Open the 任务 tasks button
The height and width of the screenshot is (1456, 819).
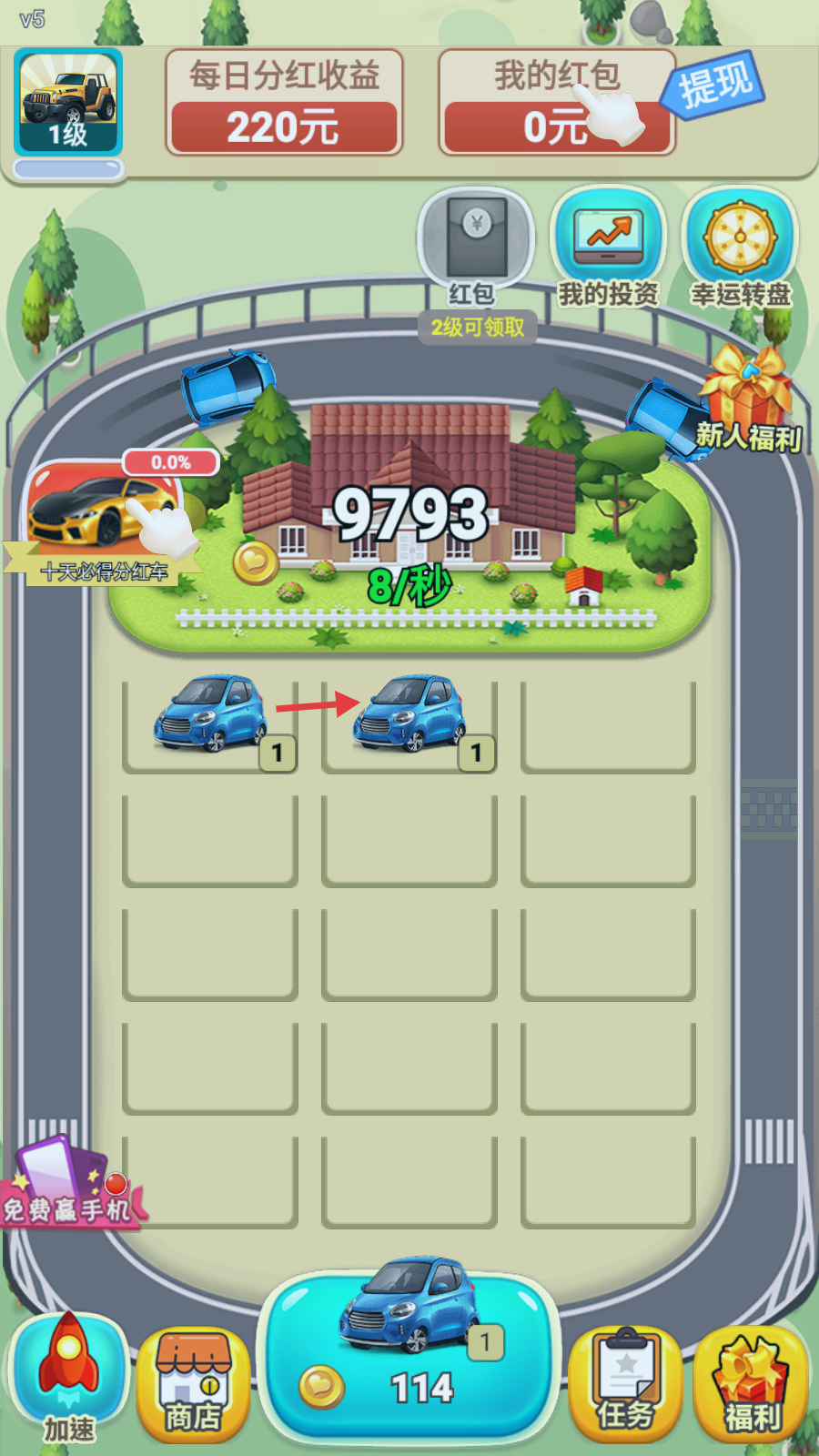coord(625,1382)
